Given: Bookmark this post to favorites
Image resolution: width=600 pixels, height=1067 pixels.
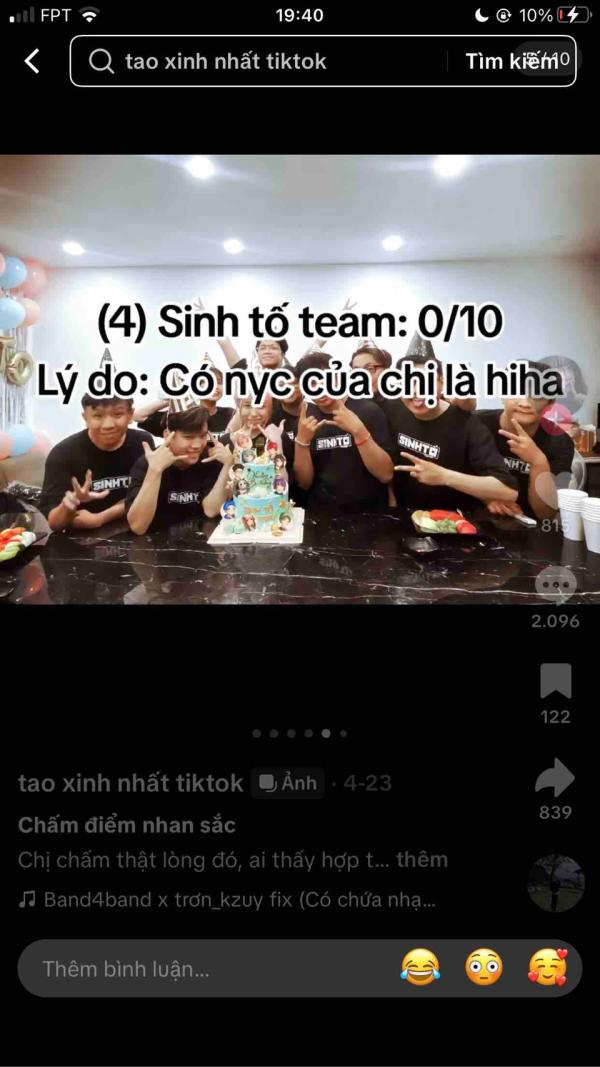Looking at the screenshot, I should click(555, 681).
